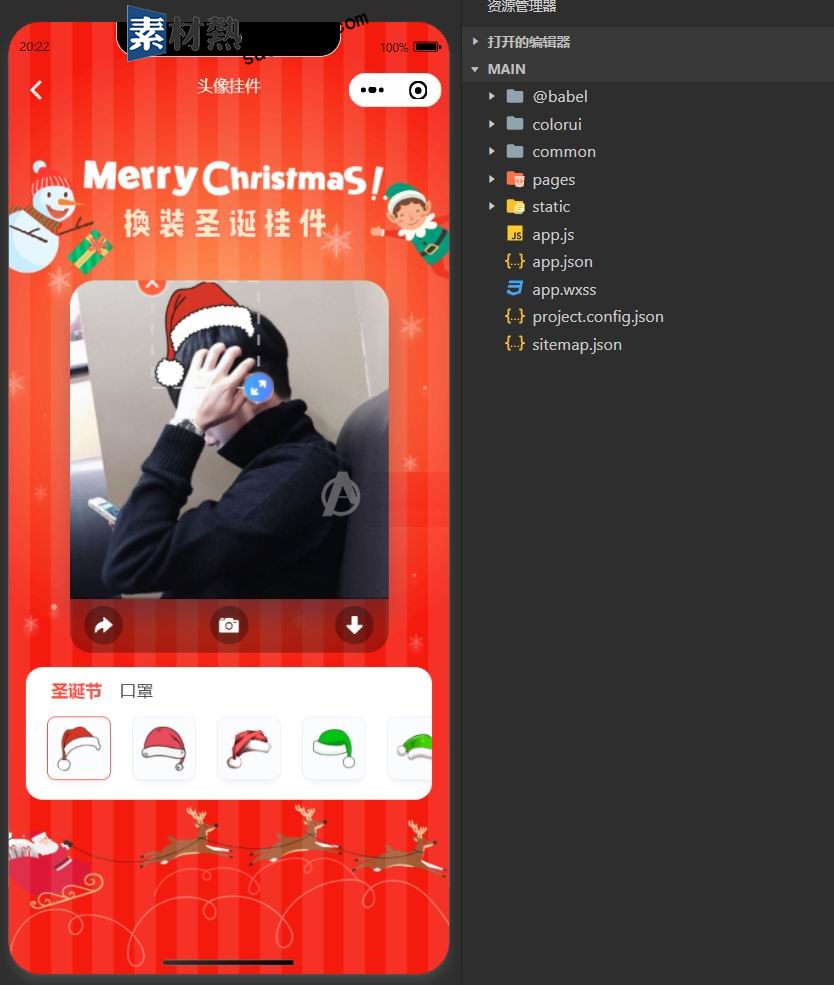Image resolution: width=834 pixels, height=985 pixels.
Task: Switch to the 圣诞节 sticker tab
Action: click(76, 691)
